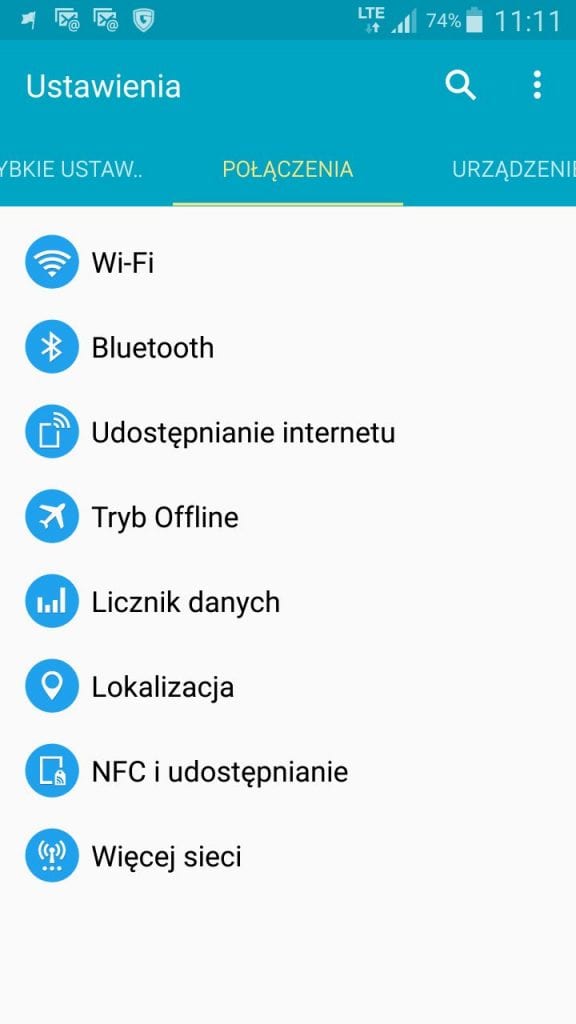Open the three-dot overflow menu

pyautogui.click(x=537, y=86)
